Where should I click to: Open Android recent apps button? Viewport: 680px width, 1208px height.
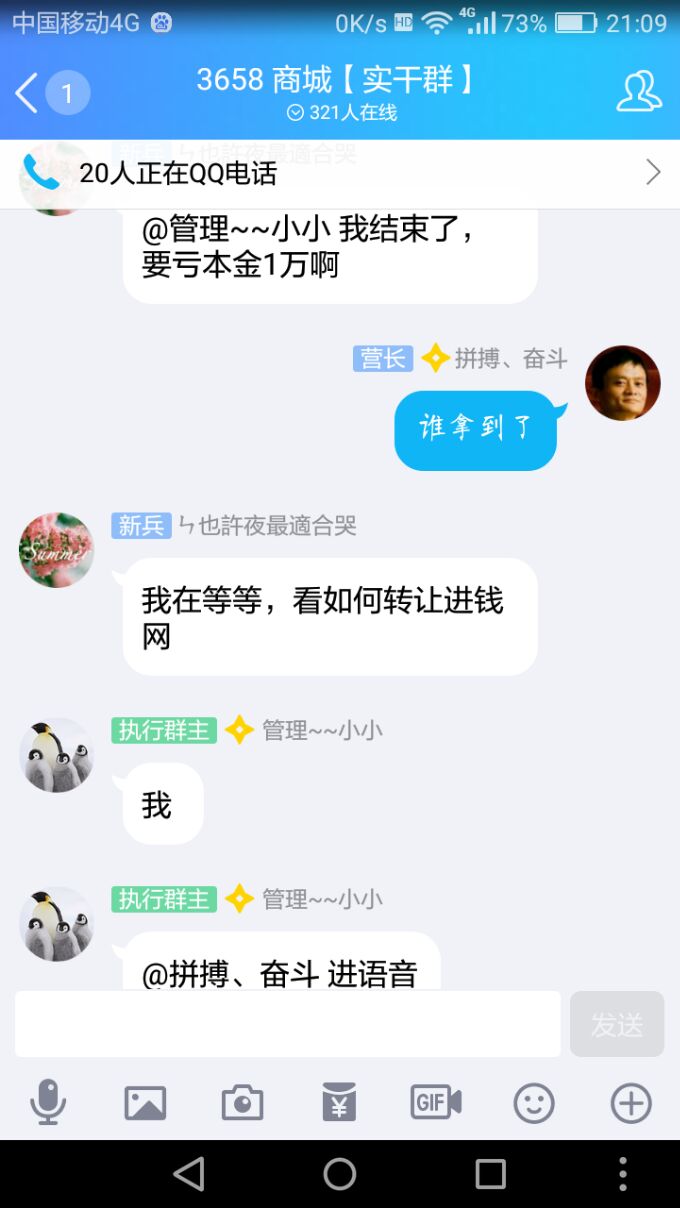490,1174
